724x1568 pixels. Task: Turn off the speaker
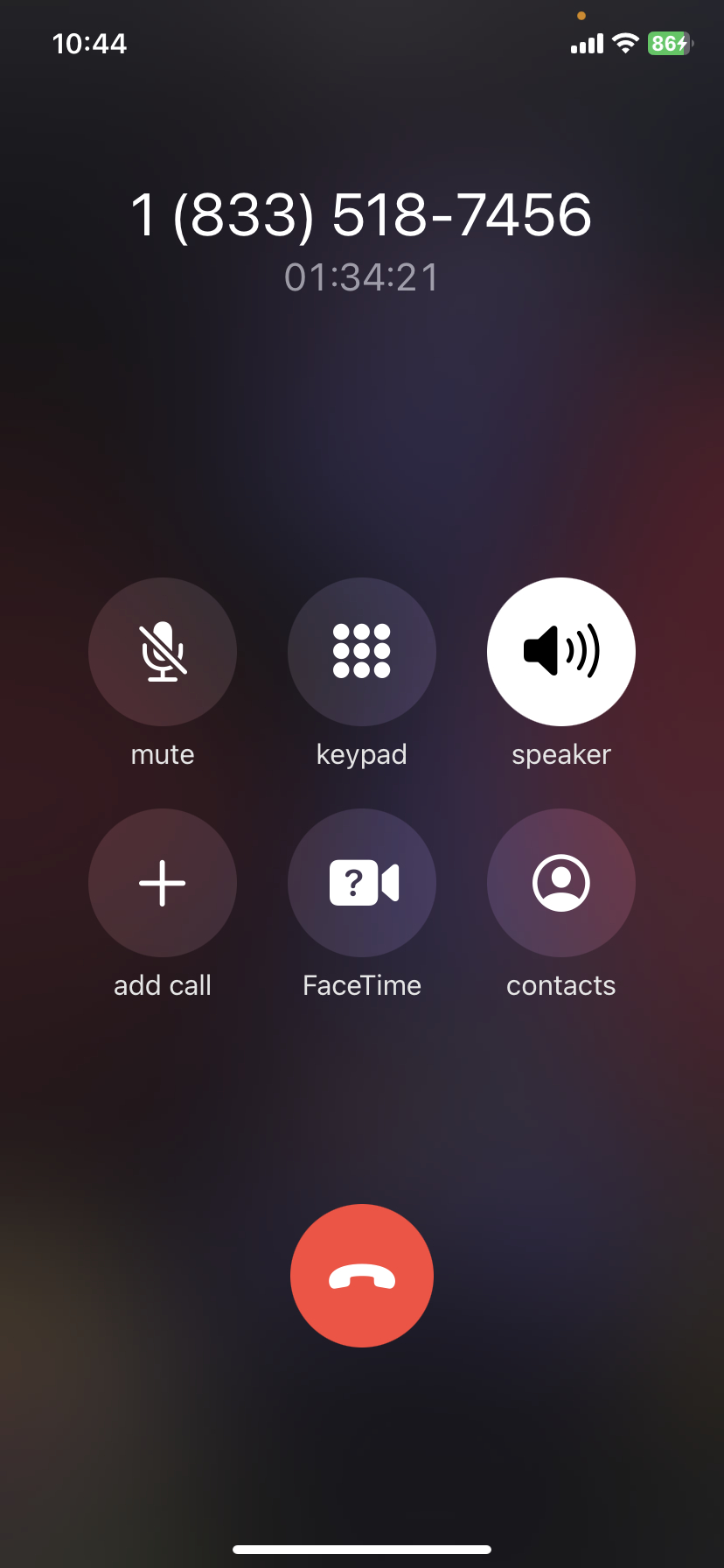[x=561, y=652]
